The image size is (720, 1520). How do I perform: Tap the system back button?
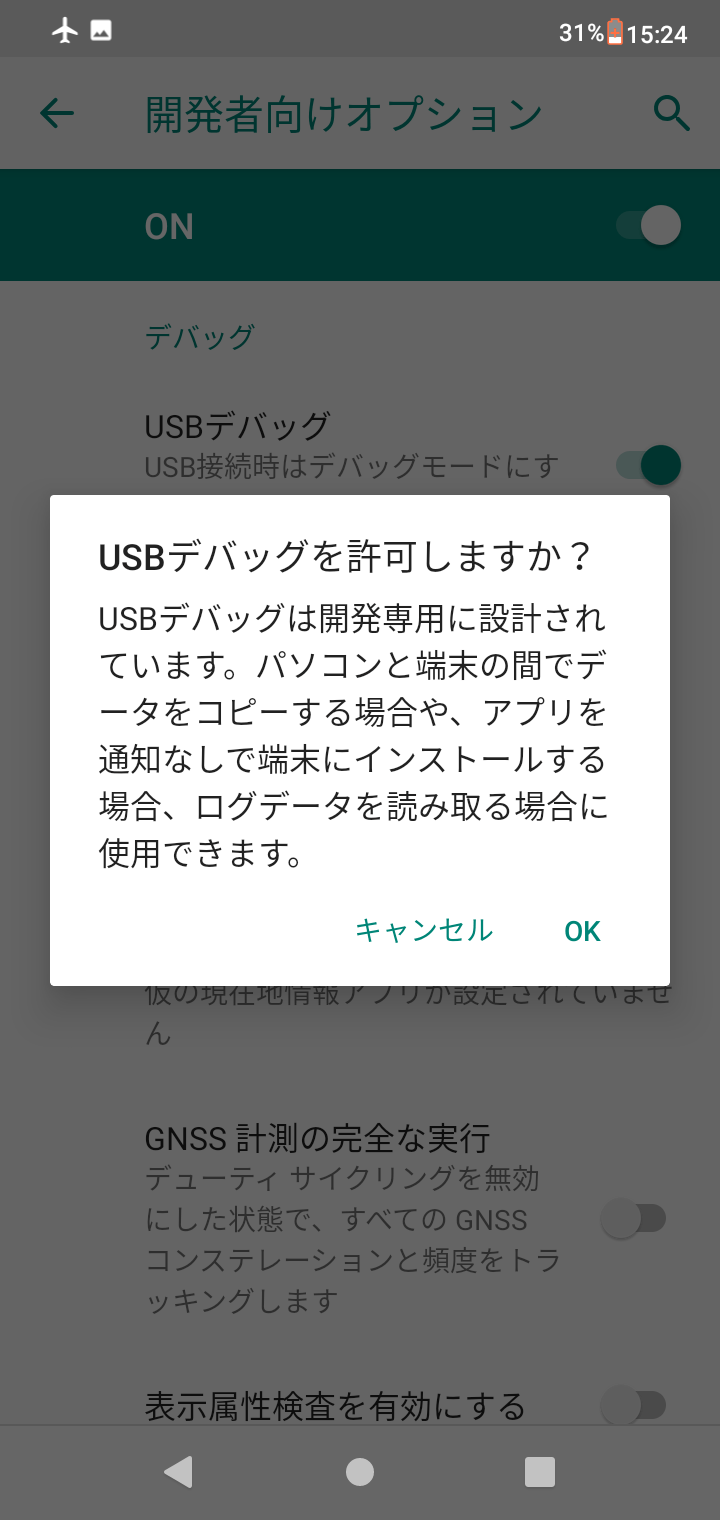(x=178, y=1471)
